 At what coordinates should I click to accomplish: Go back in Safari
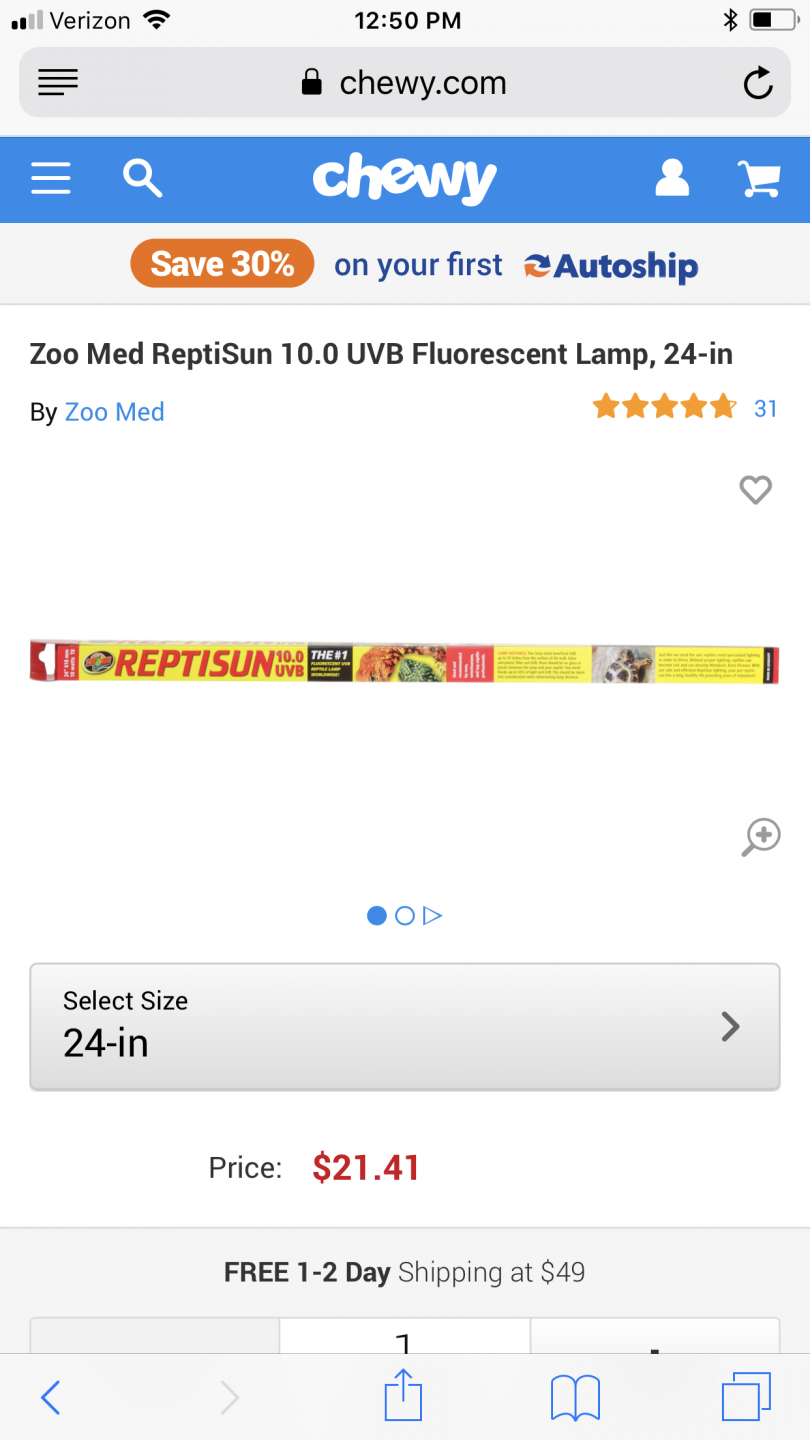pos(51,1397)
